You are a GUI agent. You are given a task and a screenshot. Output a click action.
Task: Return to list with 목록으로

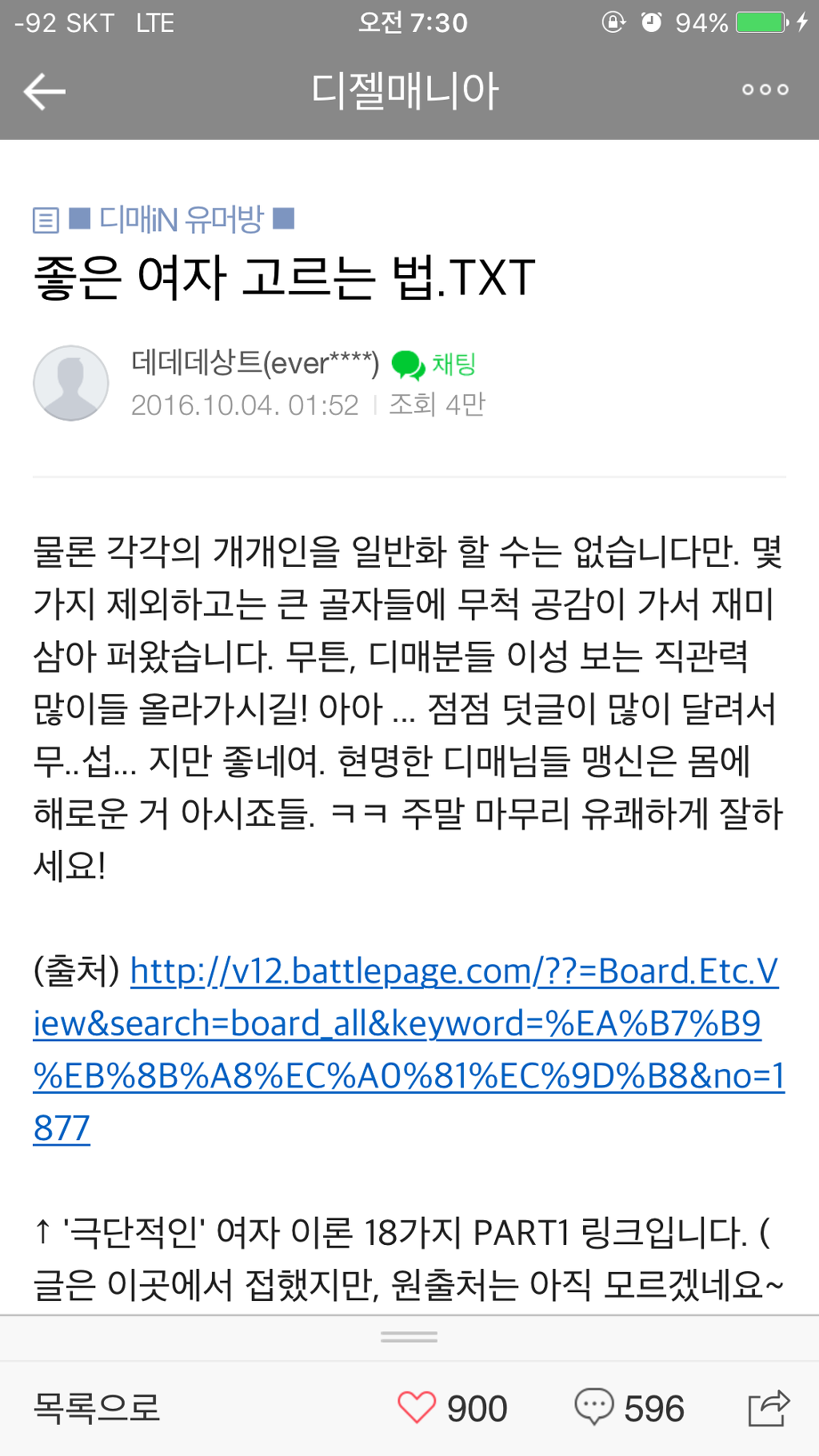click(x=97, y=1407)
